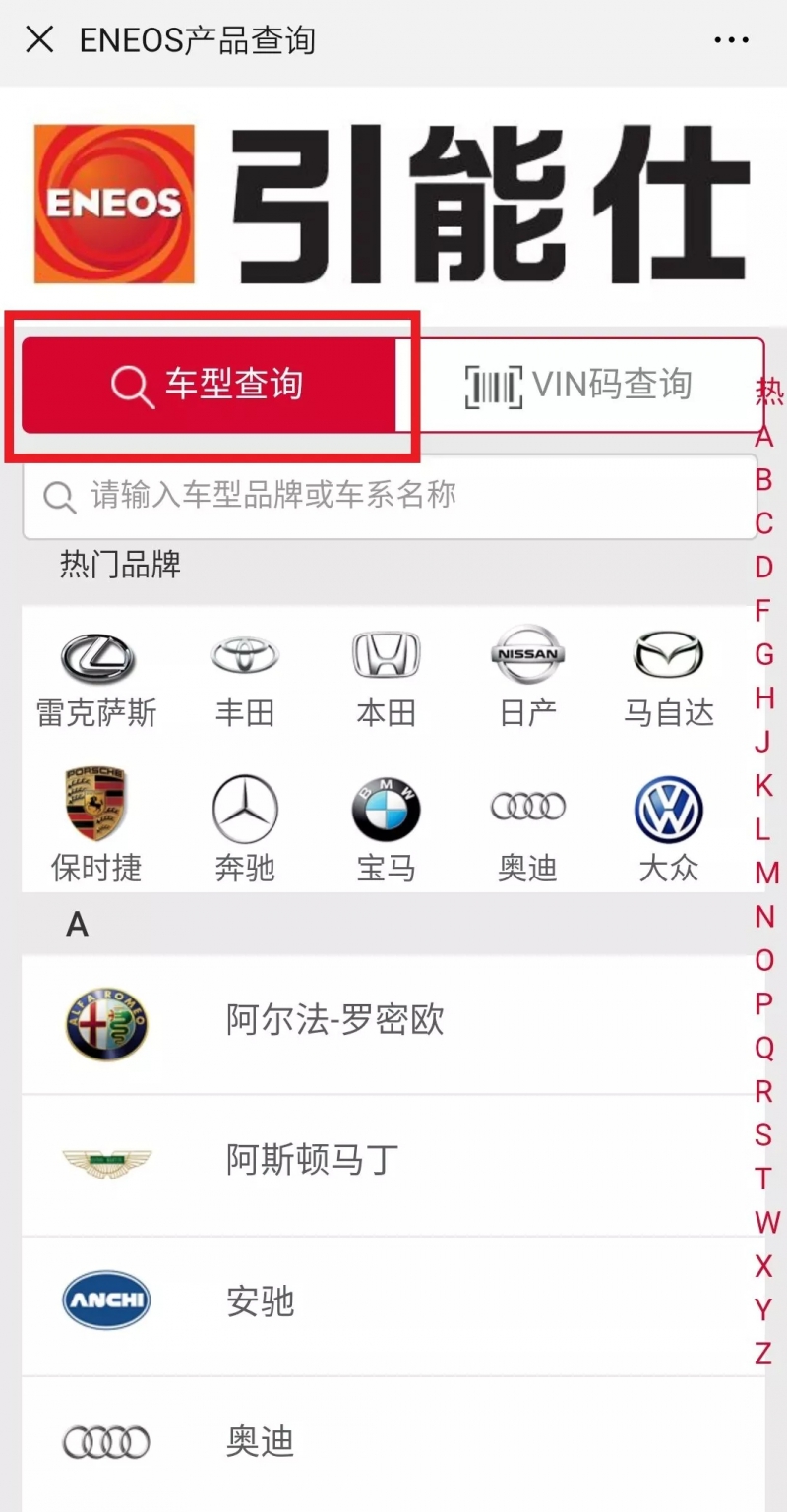Viewport: 787px width, 1512px height.
Task: Jump to letter M in the index
Action: click(x=766, y=873)
